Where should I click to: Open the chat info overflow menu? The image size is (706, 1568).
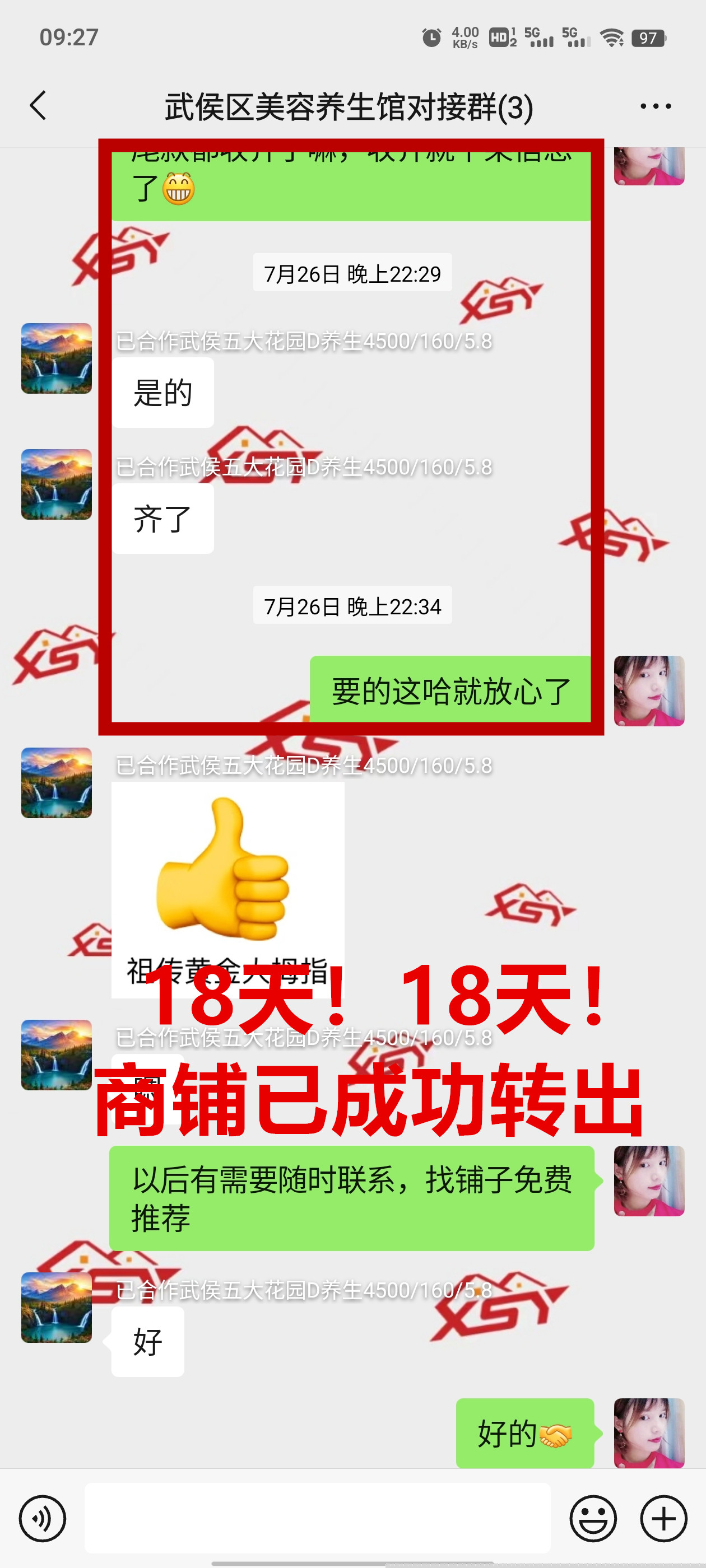pos(656,106)
